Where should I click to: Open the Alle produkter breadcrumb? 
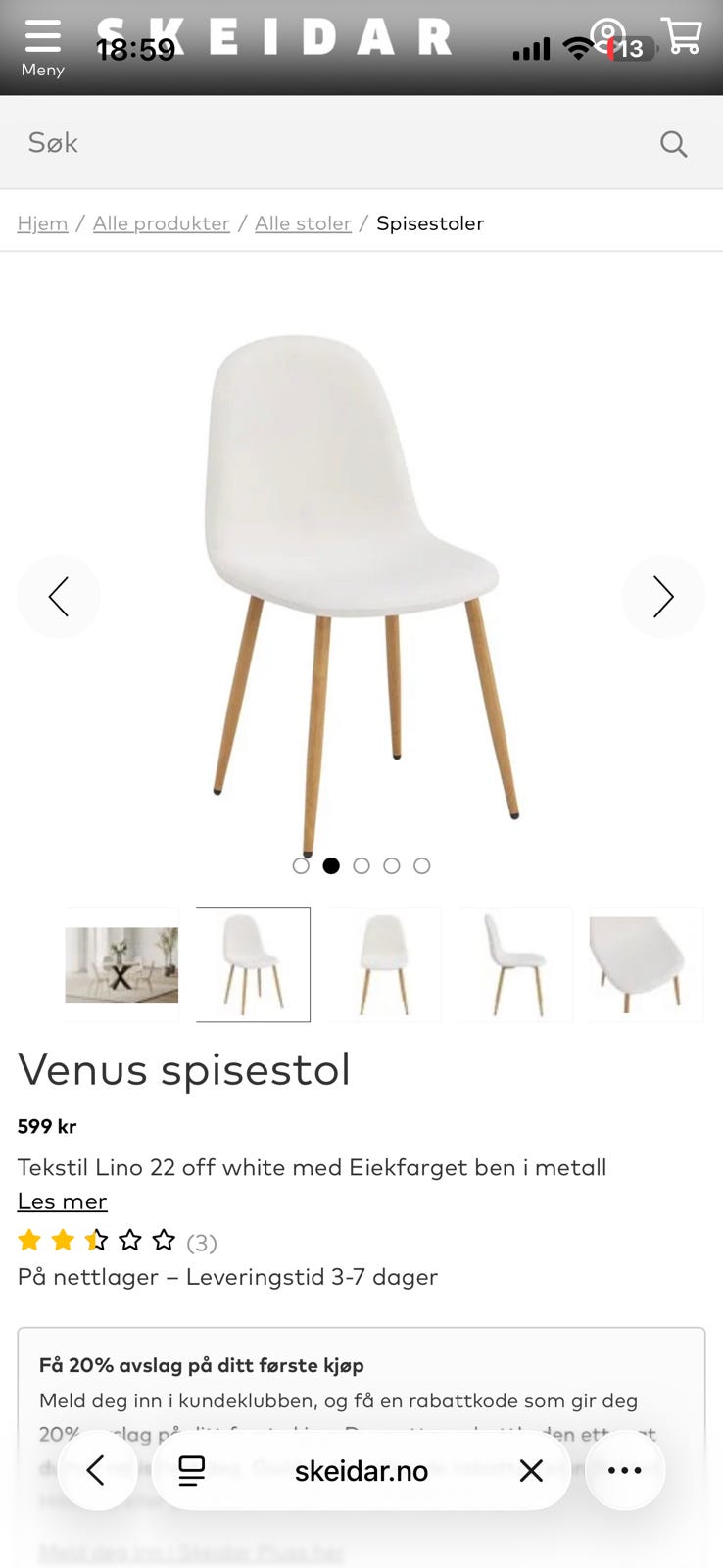[x=162, y=223]
